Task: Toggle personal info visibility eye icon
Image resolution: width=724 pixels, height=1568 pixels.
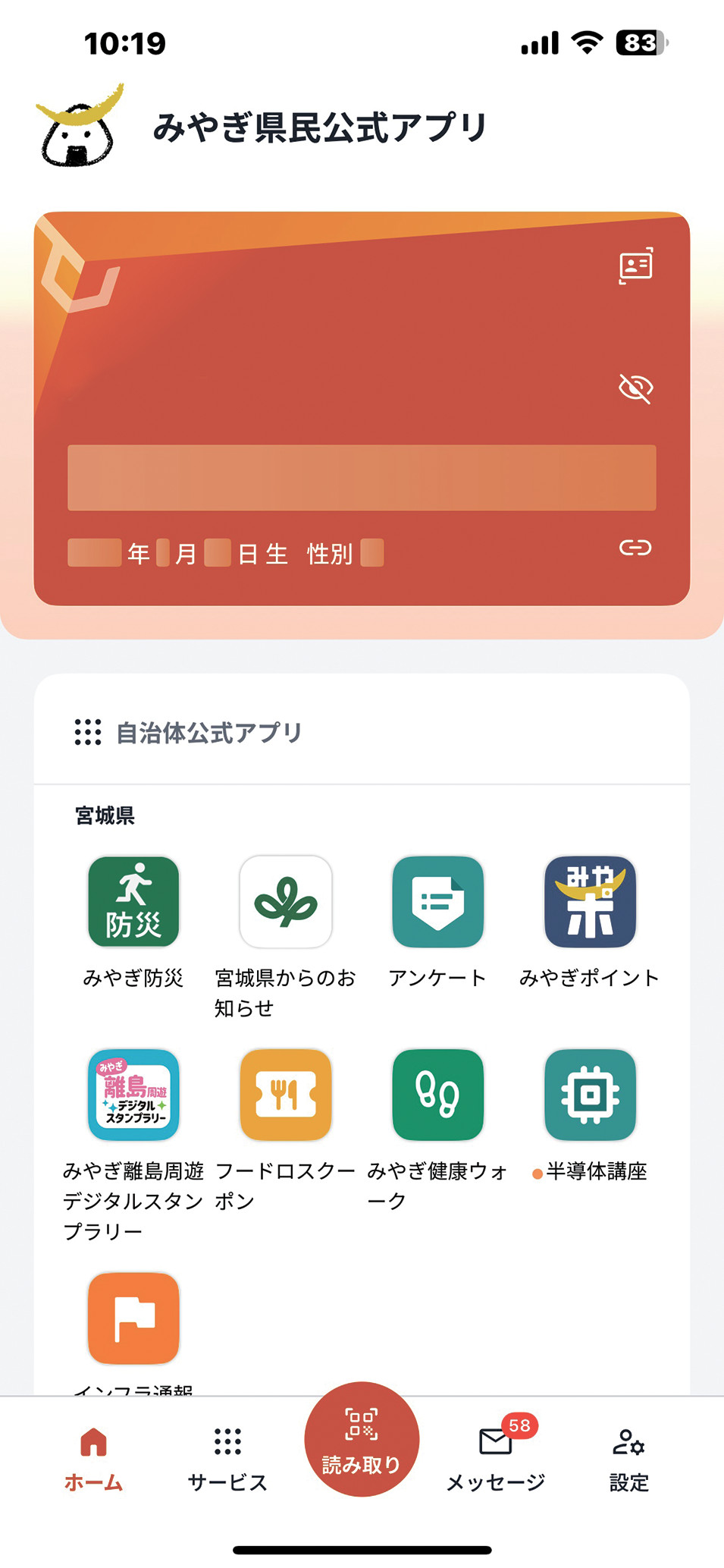Action: 635,388
